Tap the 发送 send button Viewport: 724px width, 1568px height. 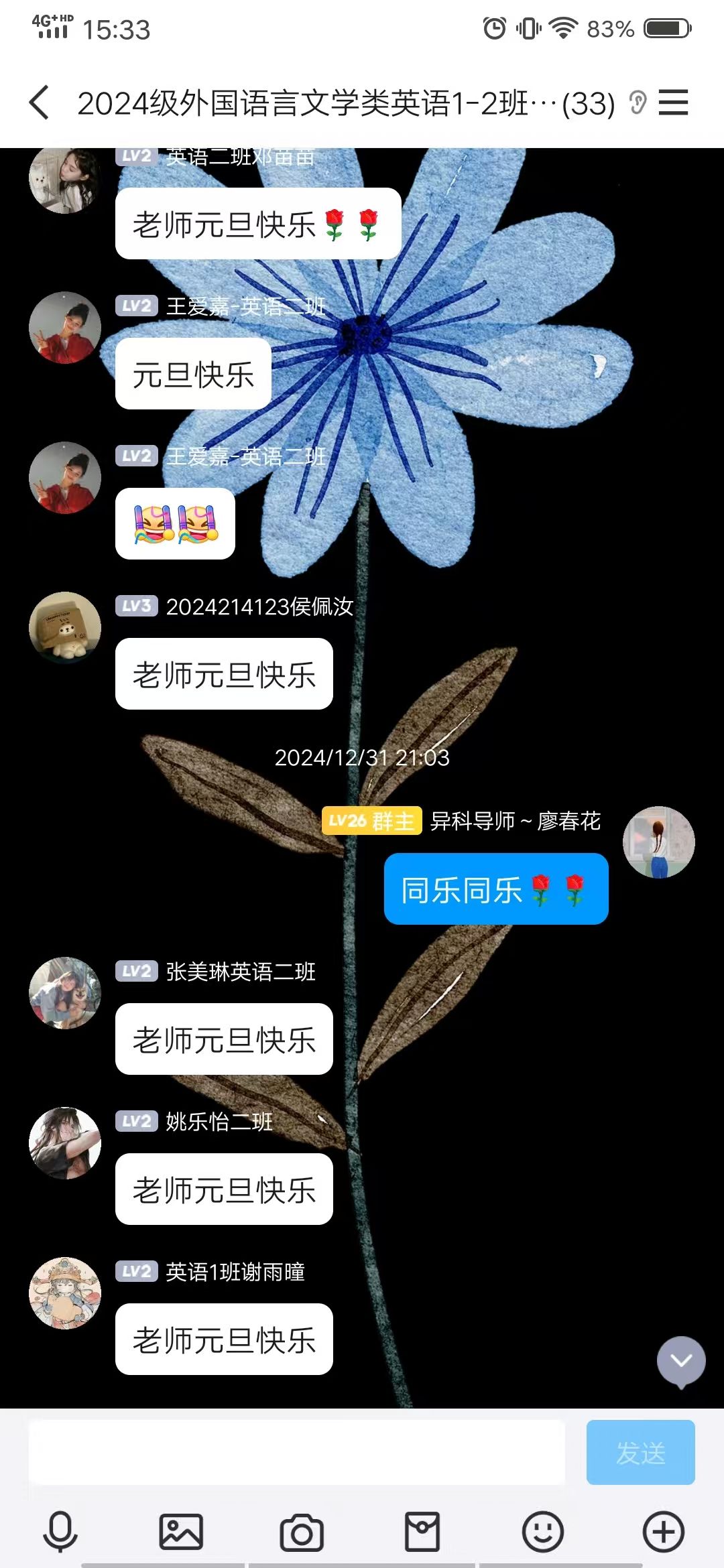pyautogui.click(x=640, y=1452)
